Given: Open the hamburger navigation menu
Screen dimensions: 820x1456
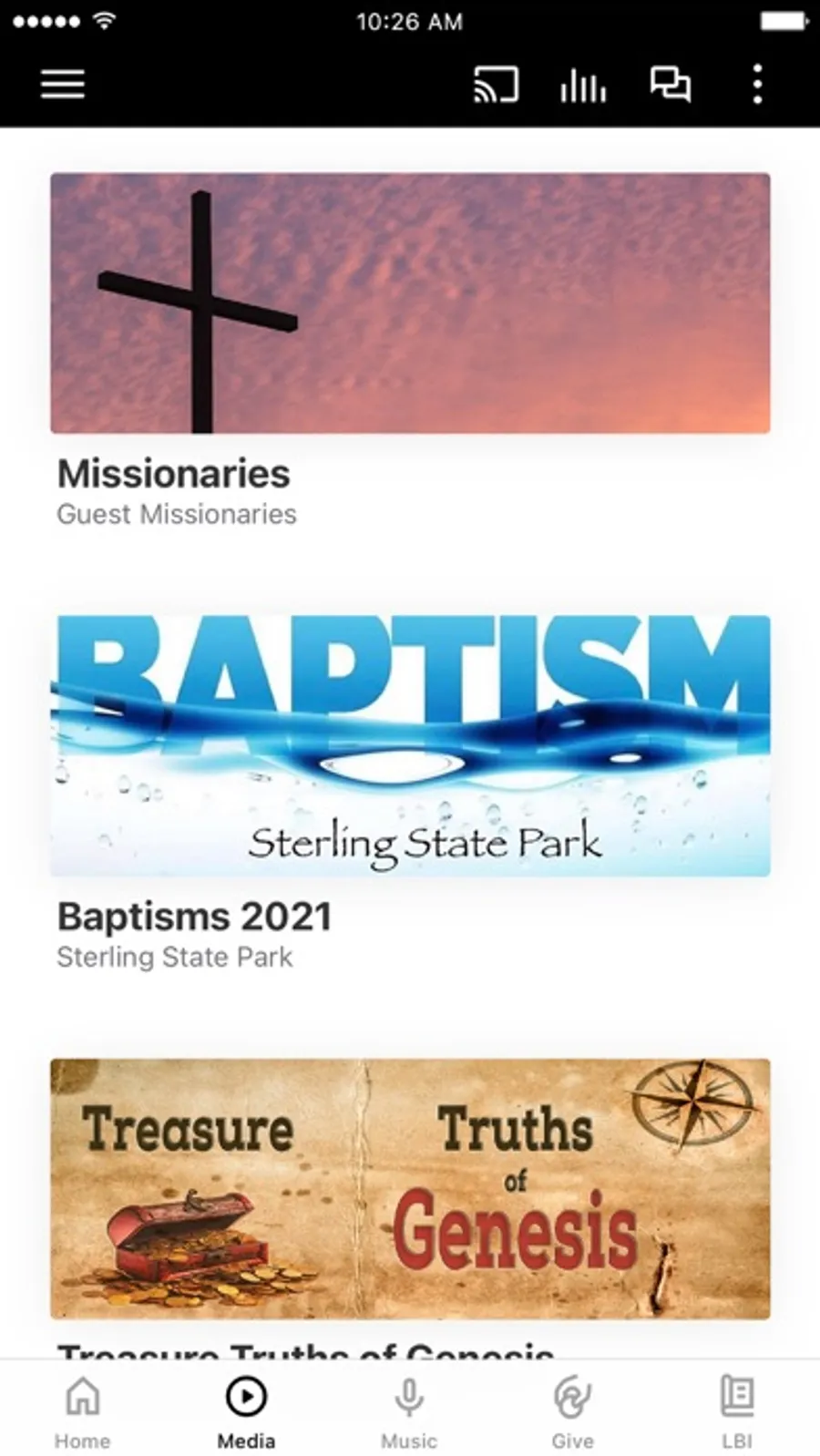Looking at the screenshot, I should [x=62, y=84].
